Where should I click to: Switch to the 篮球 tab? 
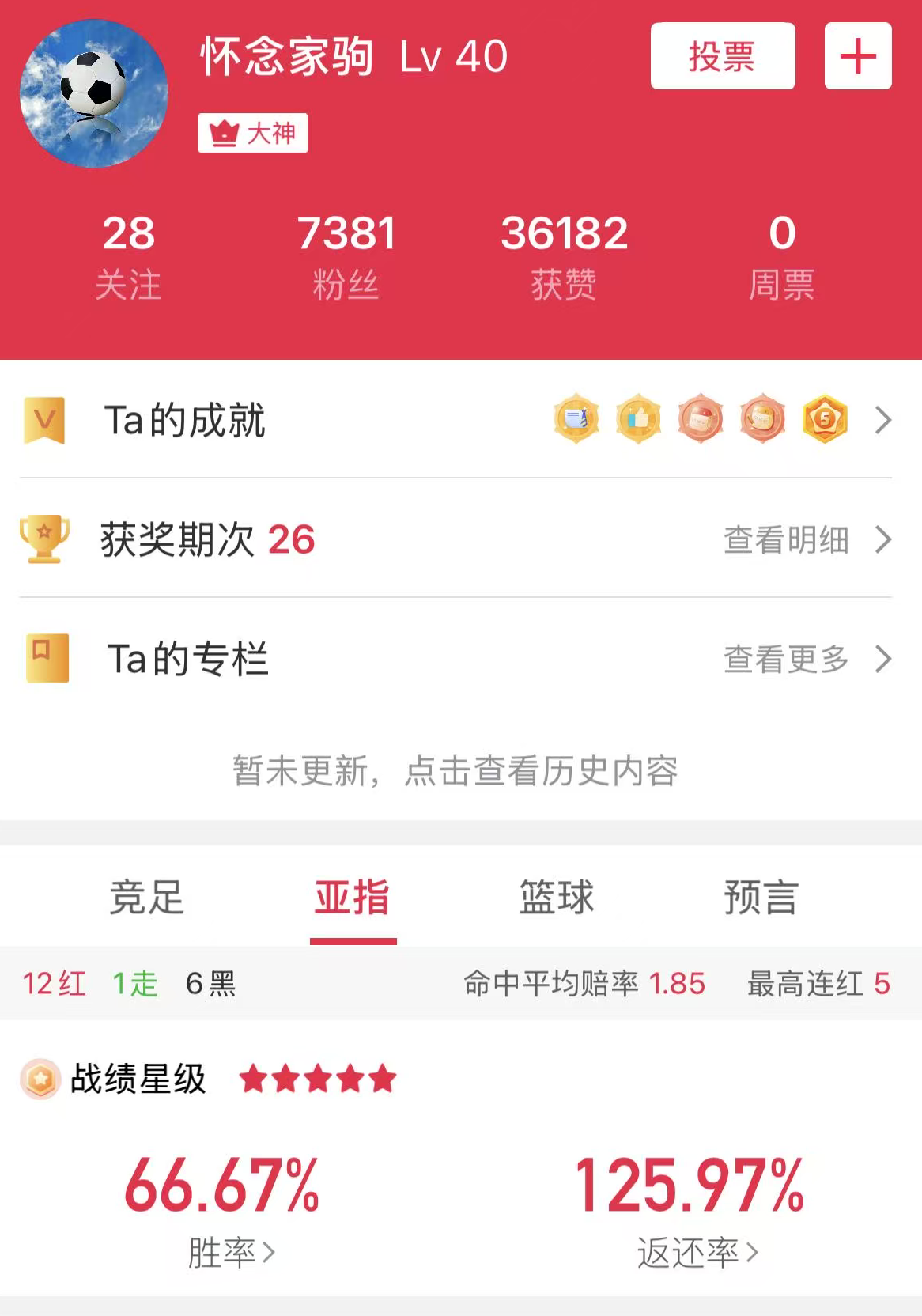pos(557,898)
